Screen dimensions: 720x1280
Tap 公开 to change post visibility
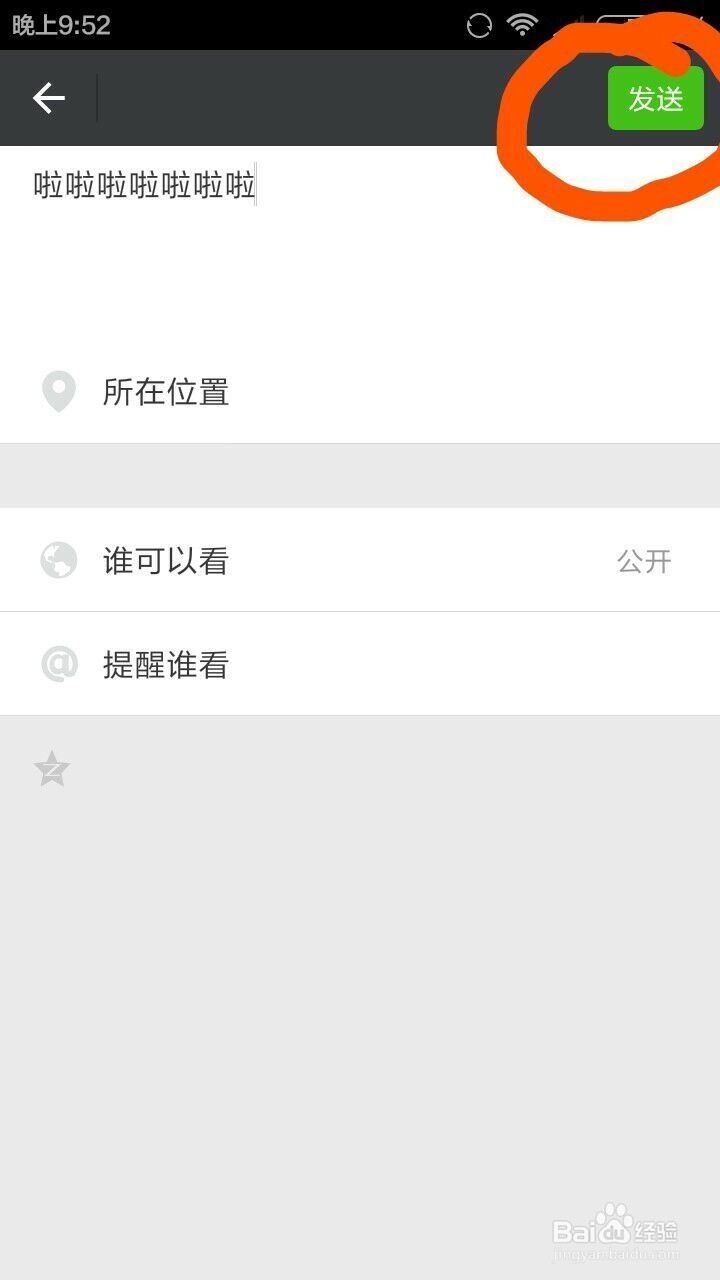coord(643,560)
